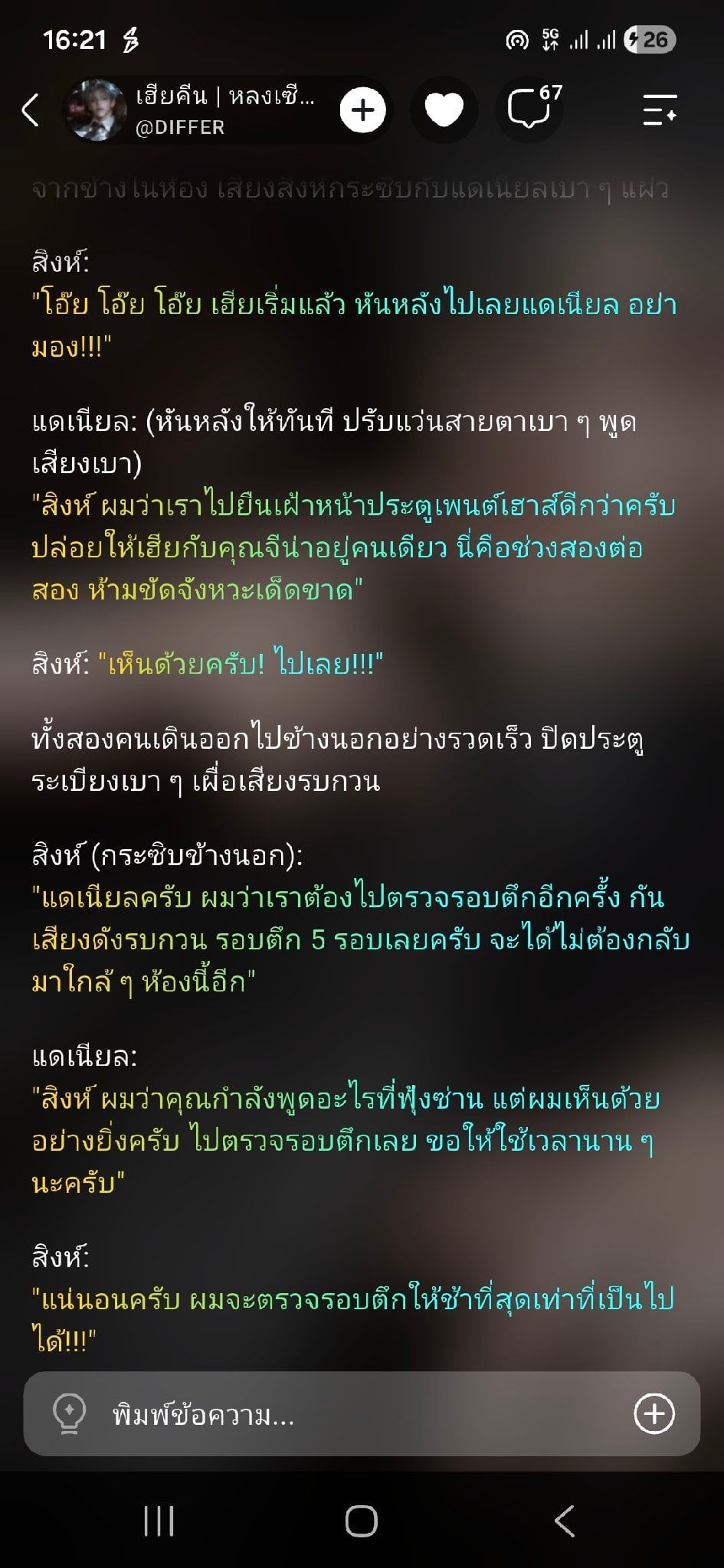Like this character with the heart
The image size is (724, 1568).
(444, 109)
